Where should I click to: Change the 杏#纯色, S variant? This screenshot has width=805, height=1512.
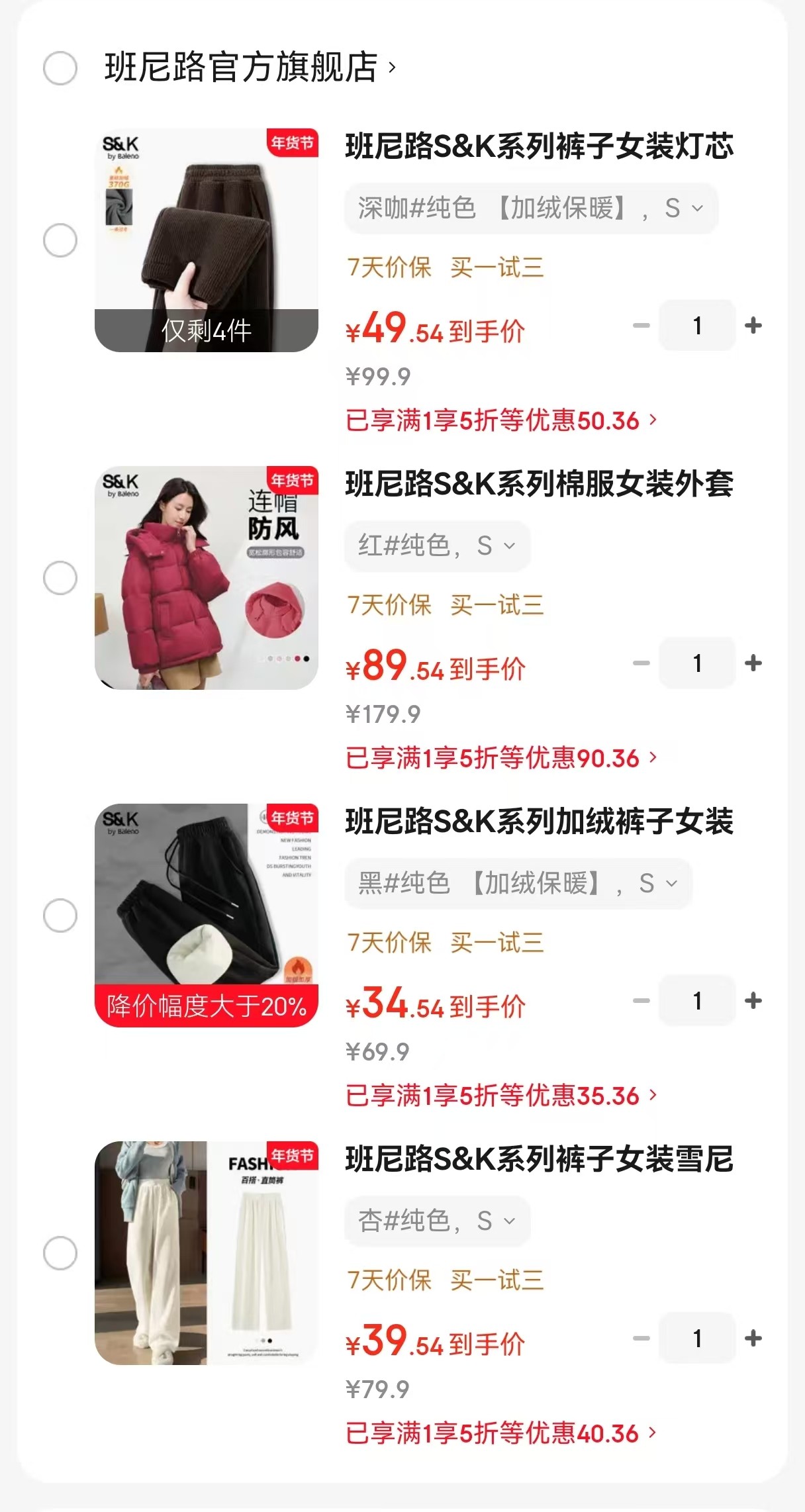(x=437, y=1221)
